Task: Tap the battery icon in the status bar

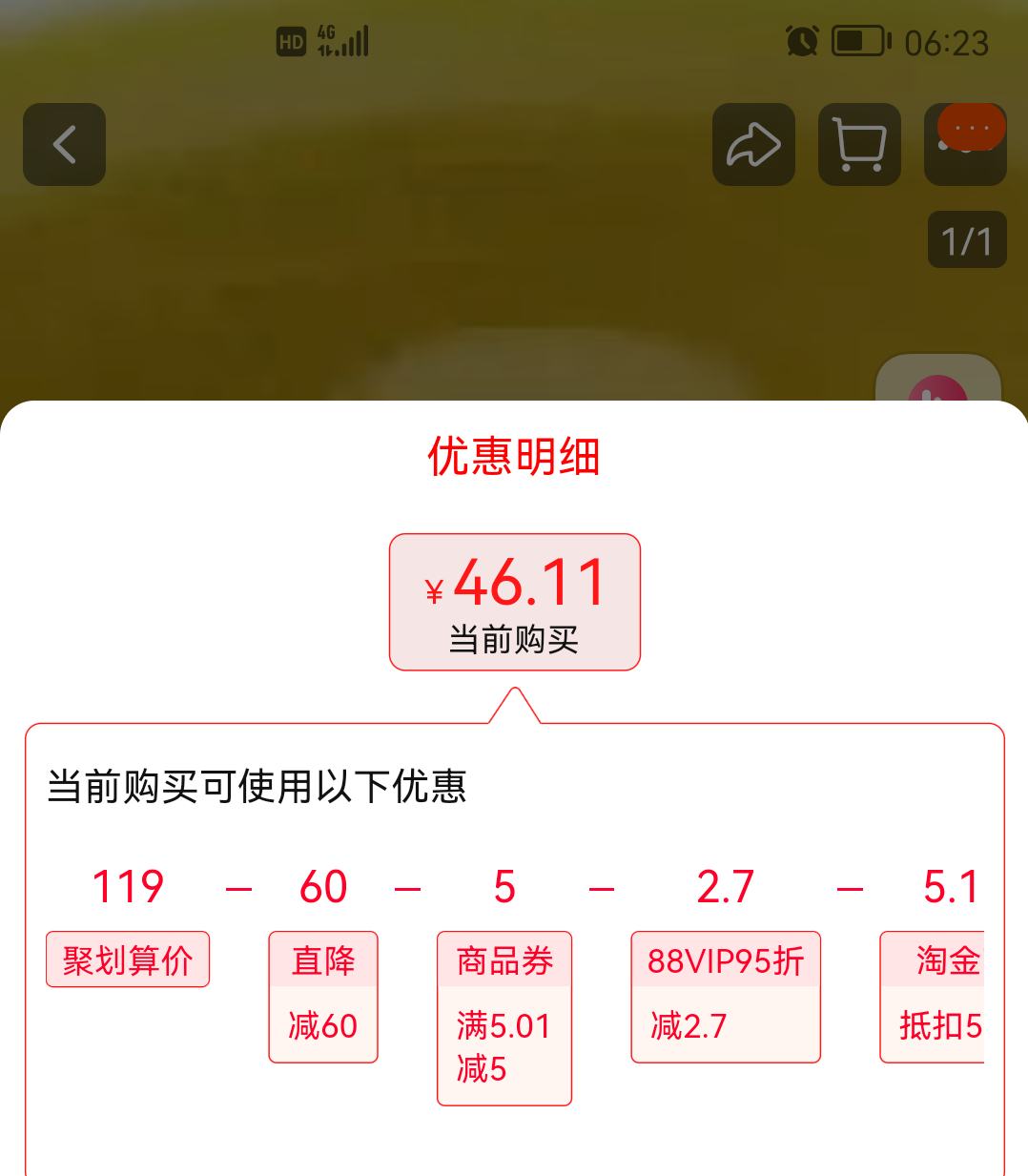Action: click(855, 41)
